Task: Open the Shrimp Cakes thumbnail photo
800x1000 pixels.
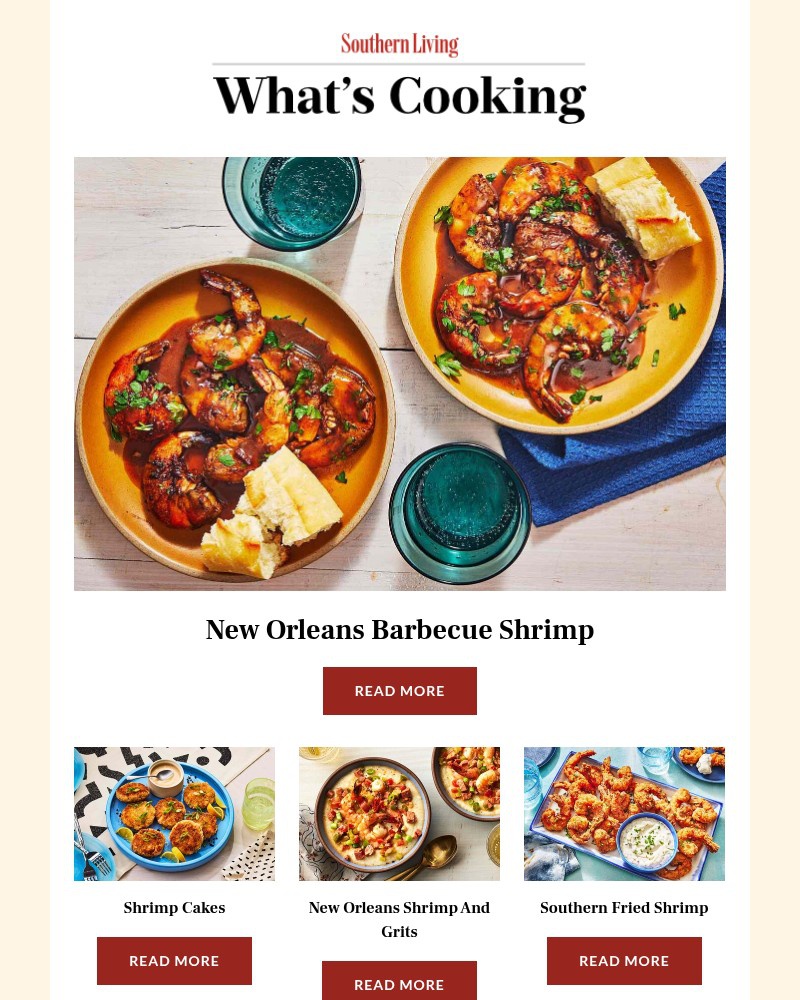Action: (x=174, y=813)
